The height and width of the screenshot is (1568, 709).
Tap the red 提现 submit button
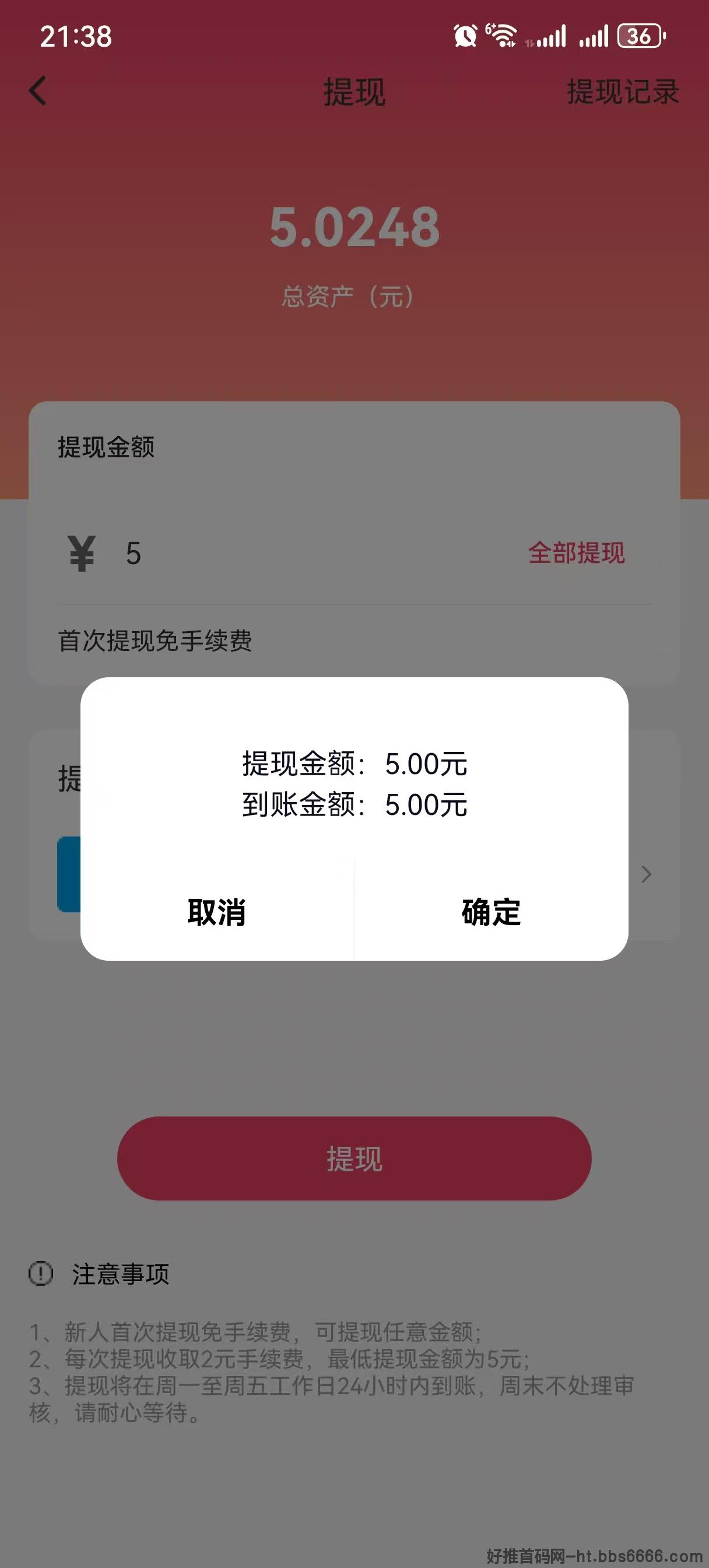coord(354,1158)
